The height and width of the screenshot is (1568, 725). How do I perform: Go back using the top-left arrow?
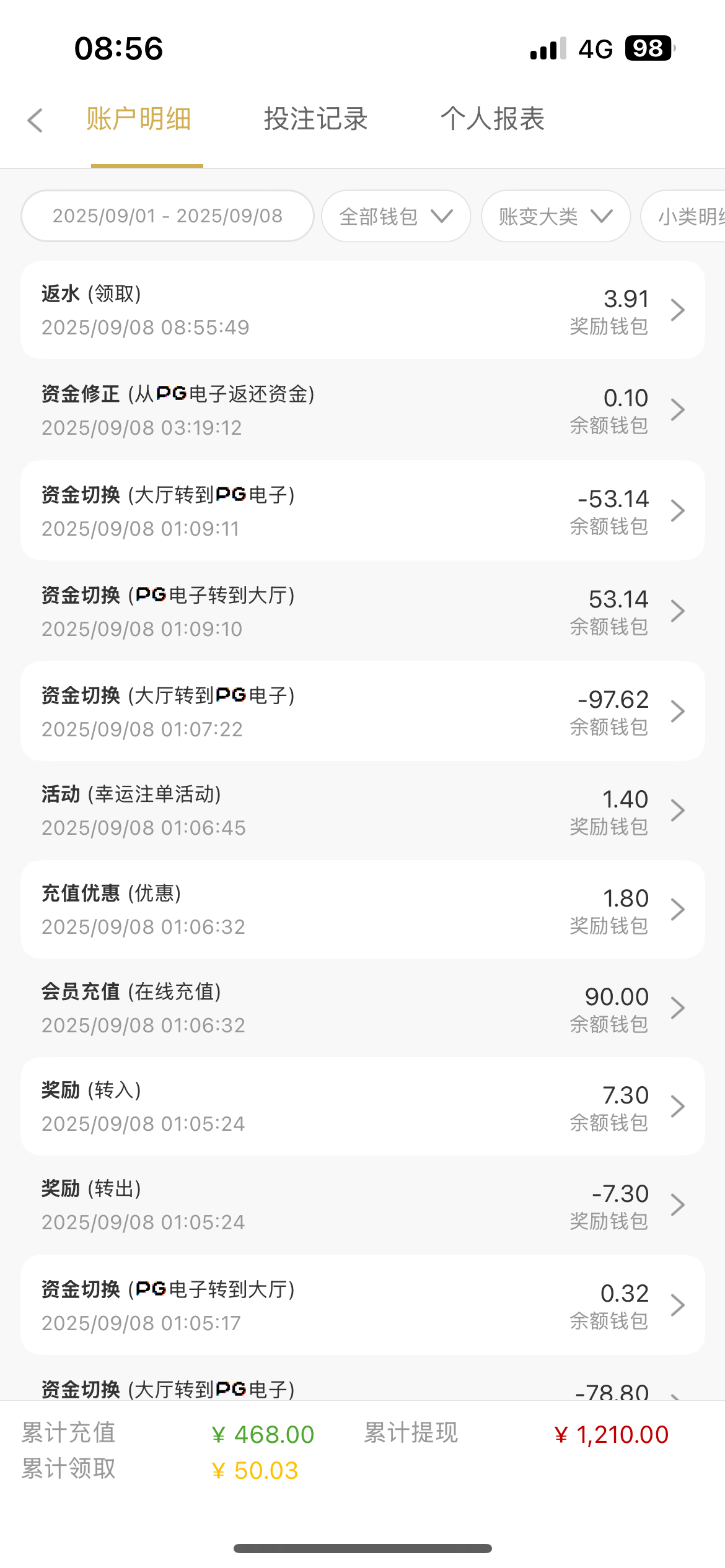[36, 120]
